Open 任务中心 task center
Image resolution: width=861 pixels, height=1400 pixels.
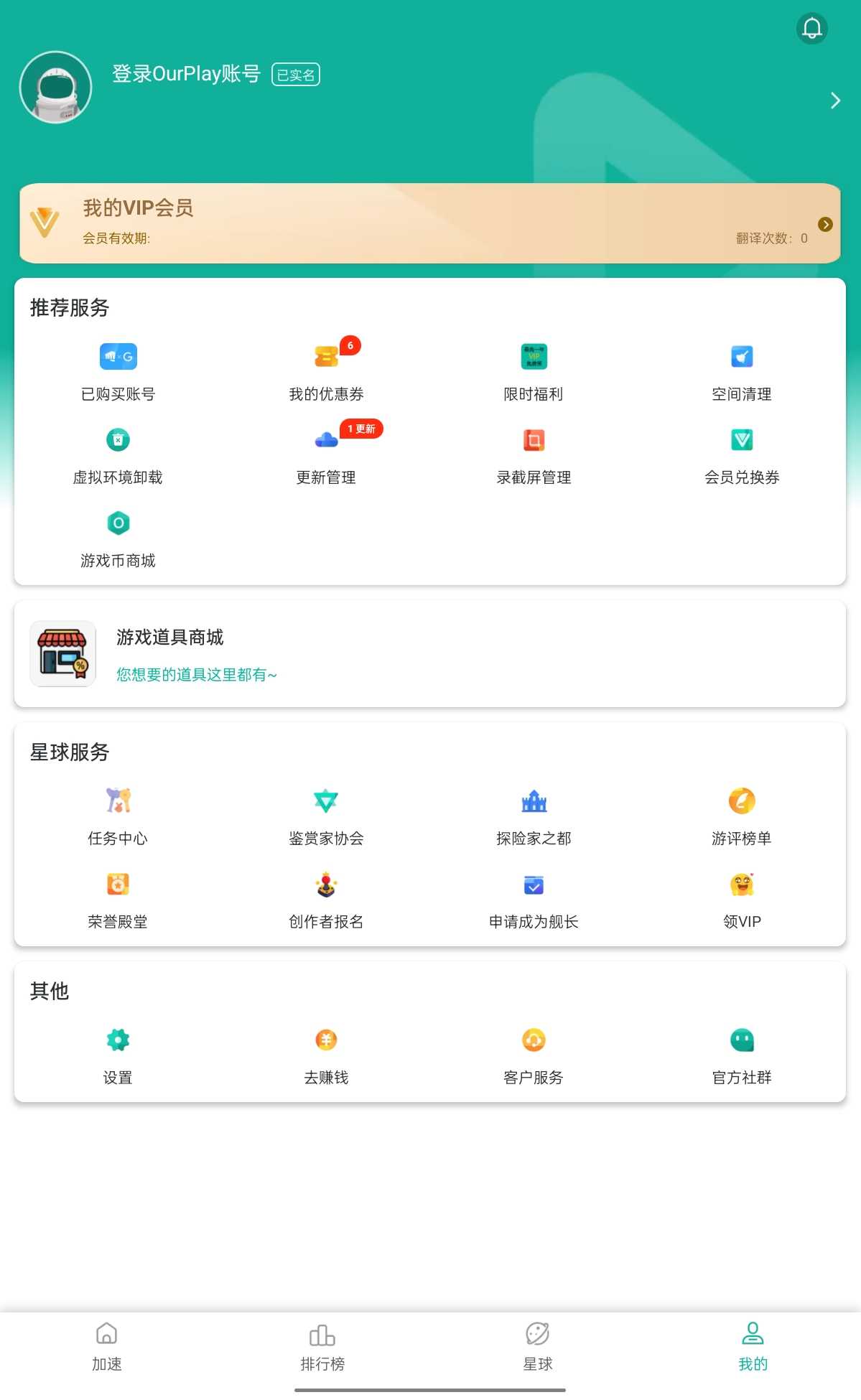tap(118, 816)
